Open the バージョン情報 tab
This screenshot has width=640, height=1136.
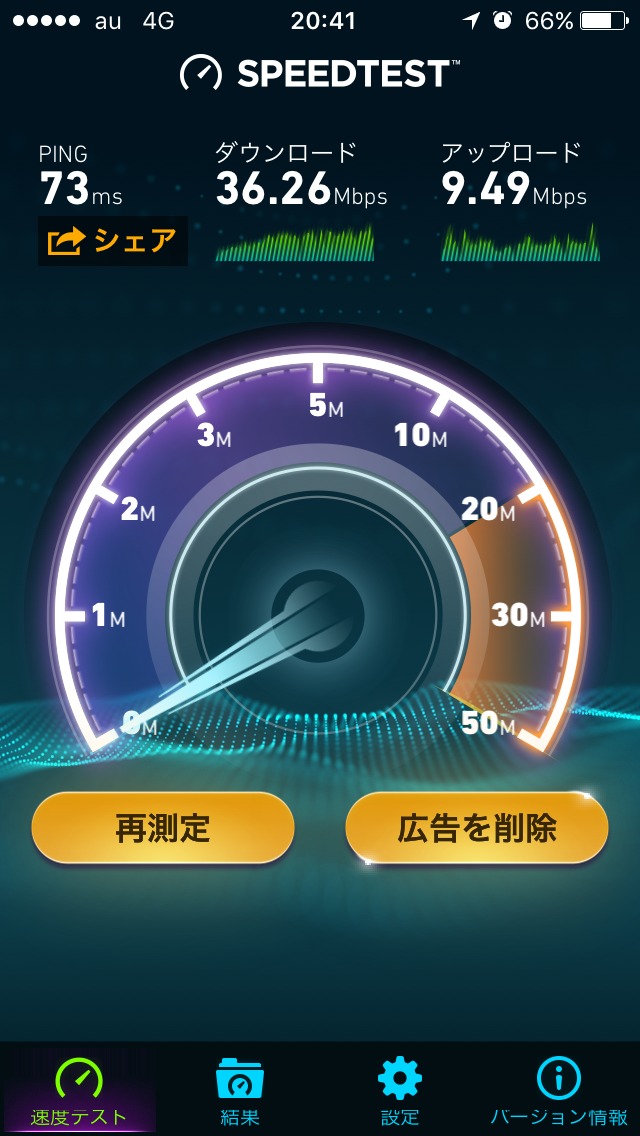[x=559, y=1090]
